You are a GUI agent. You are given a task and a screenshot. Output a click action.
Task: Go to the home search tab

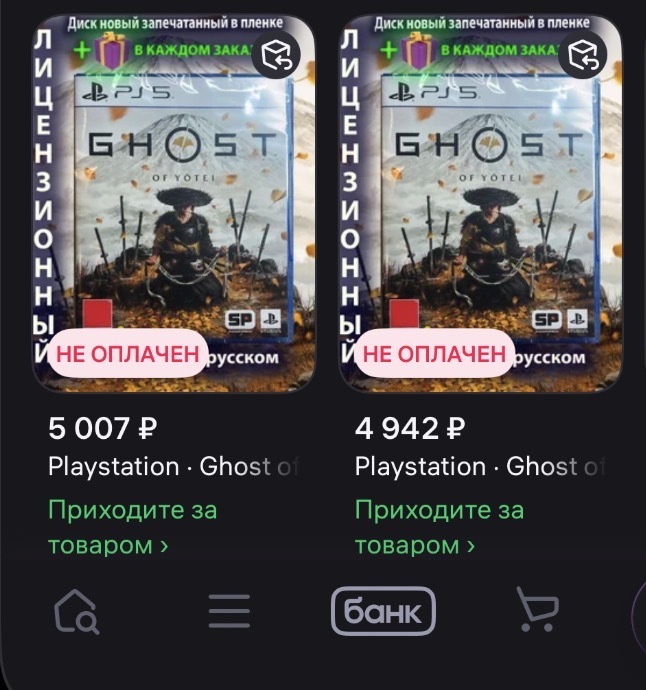point(77,610)
